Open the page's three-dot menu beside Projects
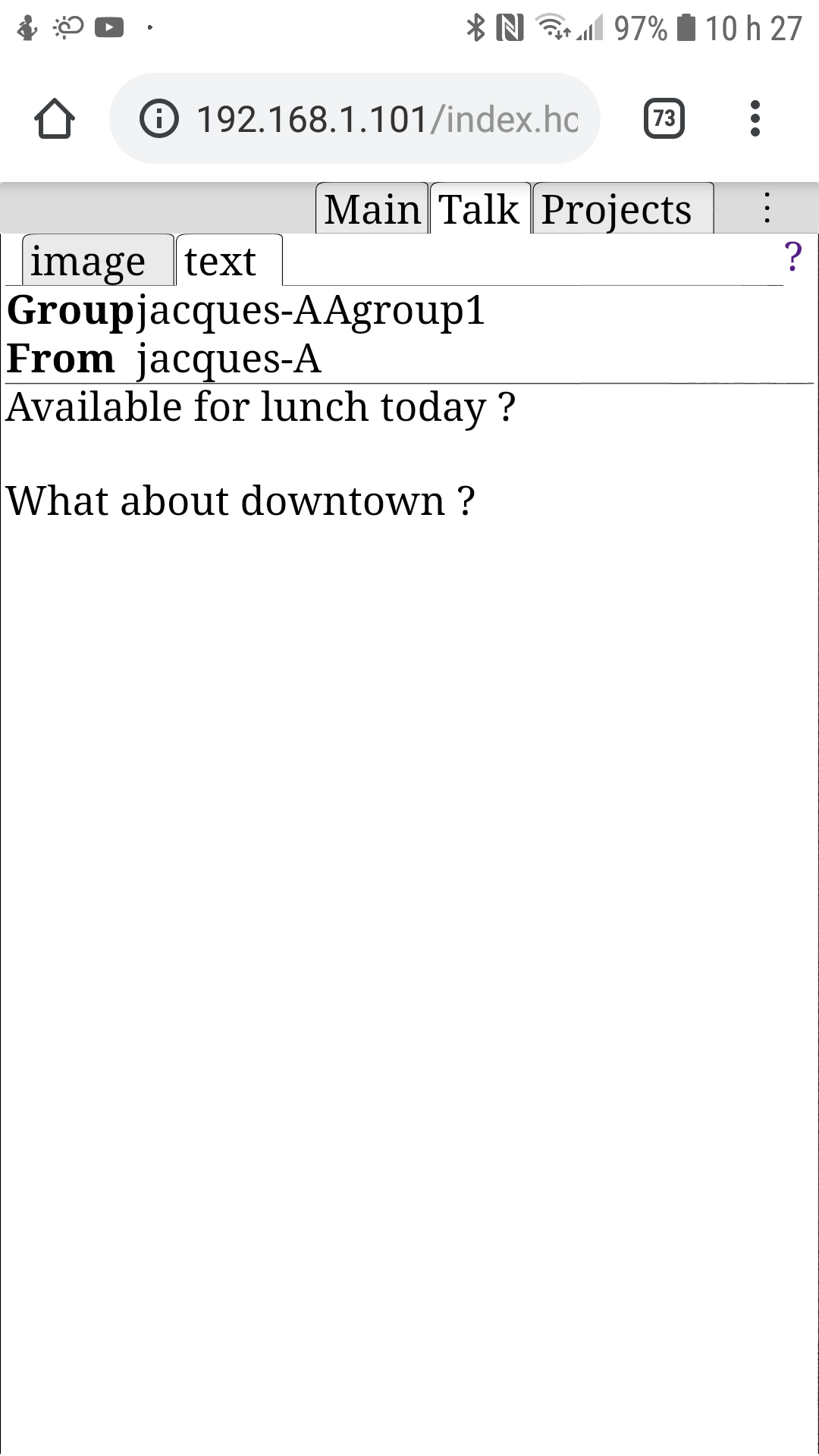 (767, 208)
